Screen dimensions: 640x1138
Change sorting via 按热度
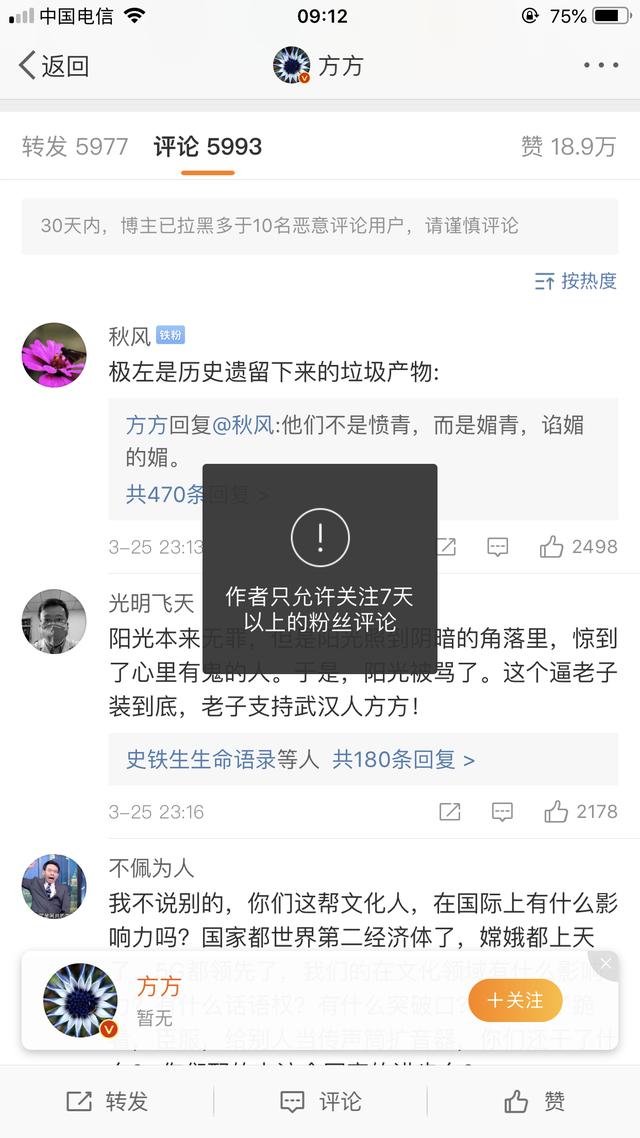click(575, 281)
